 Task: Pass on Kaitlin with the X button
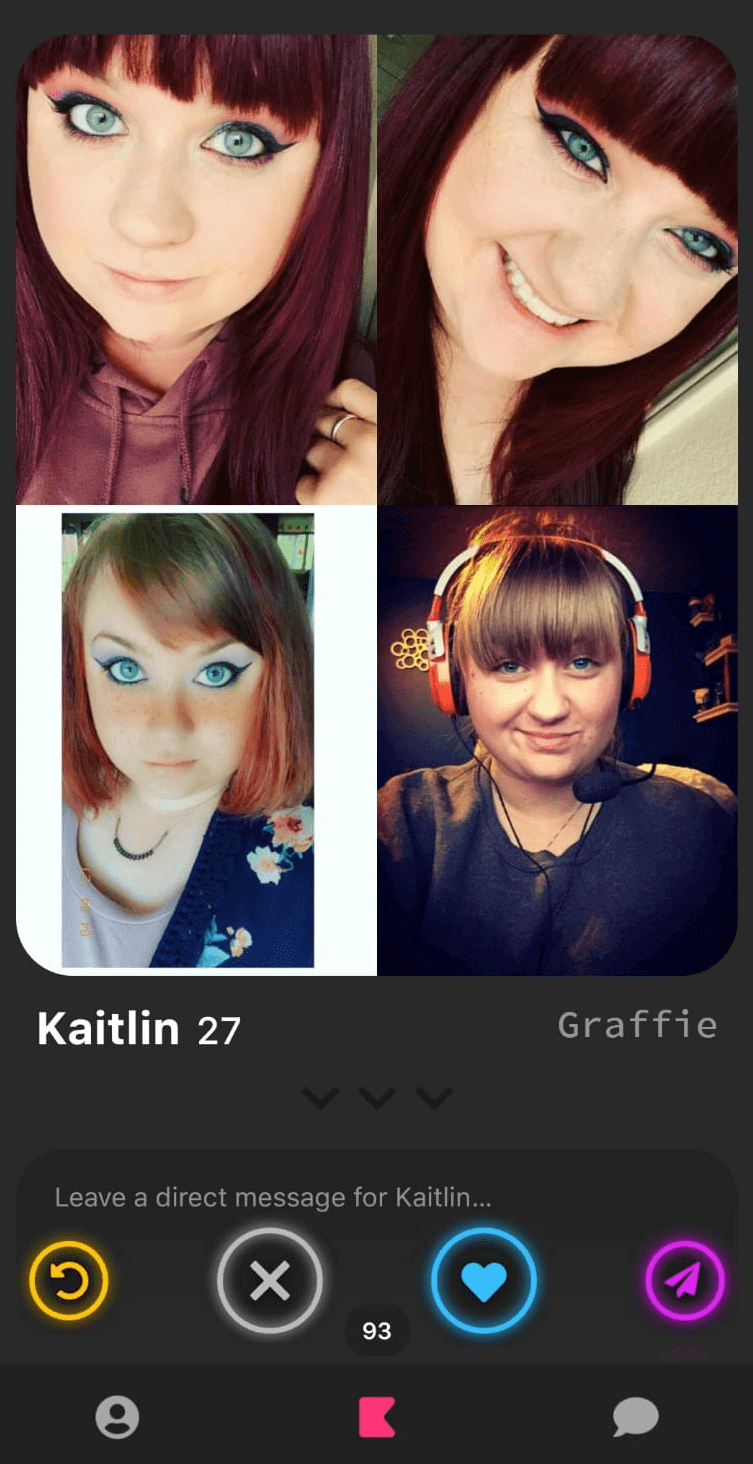[x=270, y=1281]
